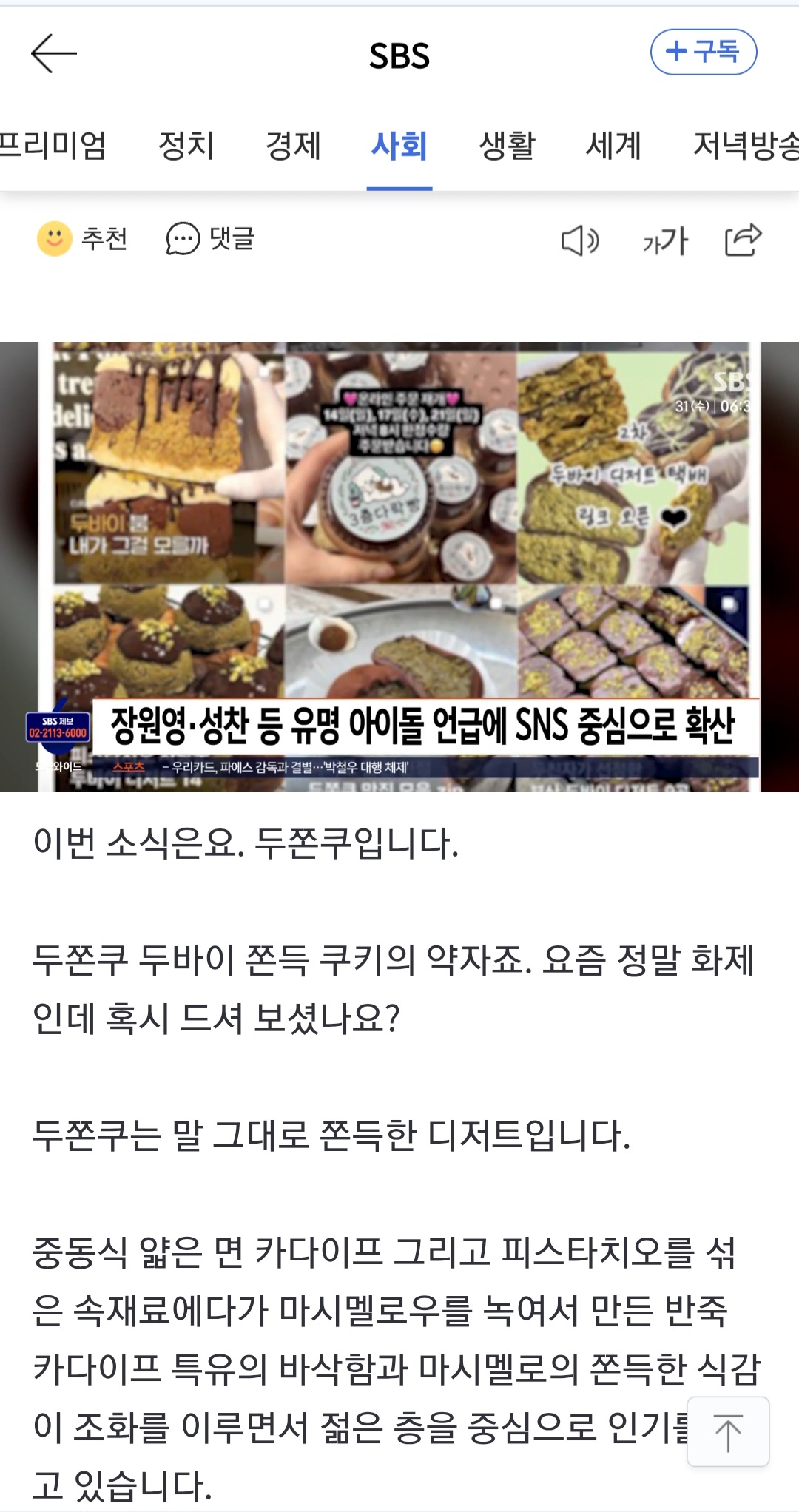Switch to the 정치 news tab
Viewport: 799px width, 1512px height.
coord(186,146)
